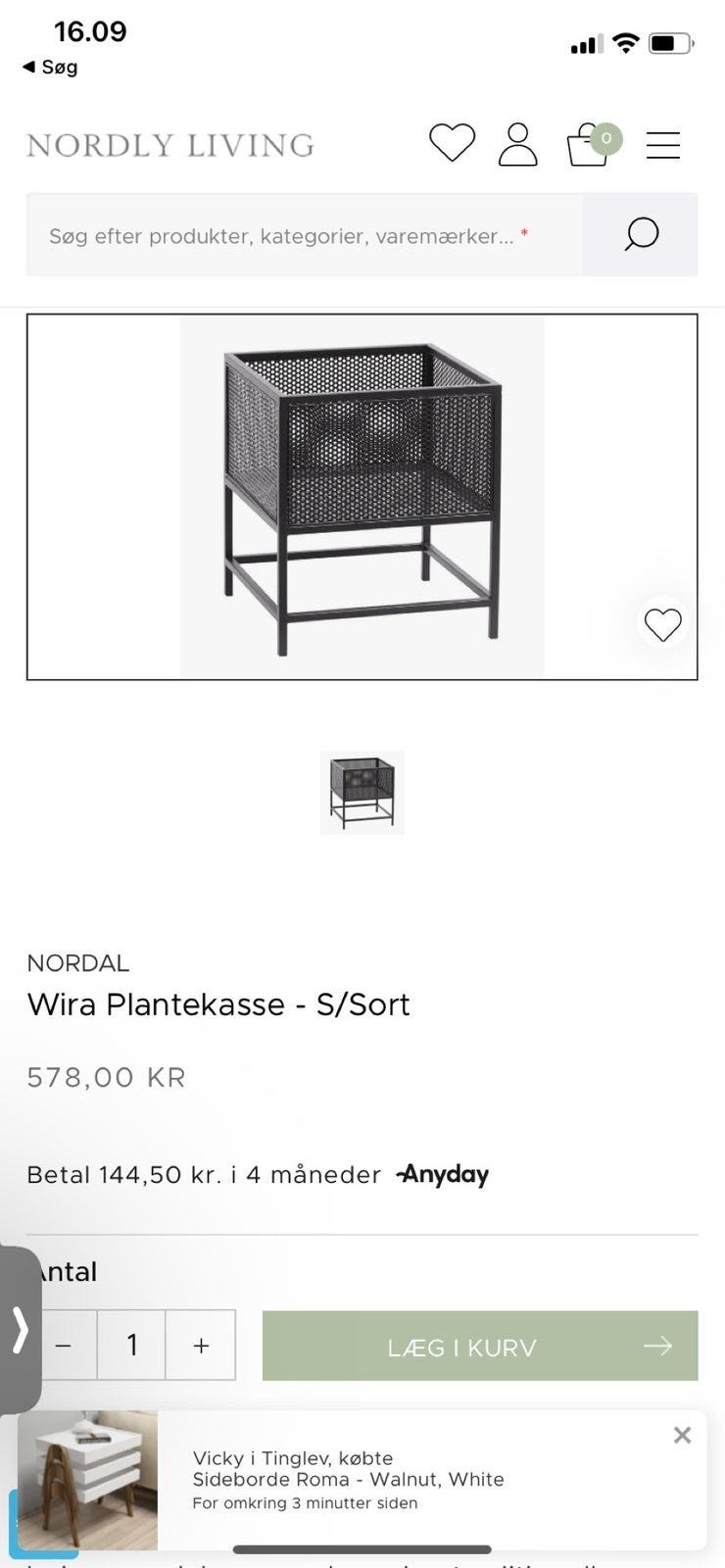Expand the side panel arrow handle

click(x=20, y=1330)
